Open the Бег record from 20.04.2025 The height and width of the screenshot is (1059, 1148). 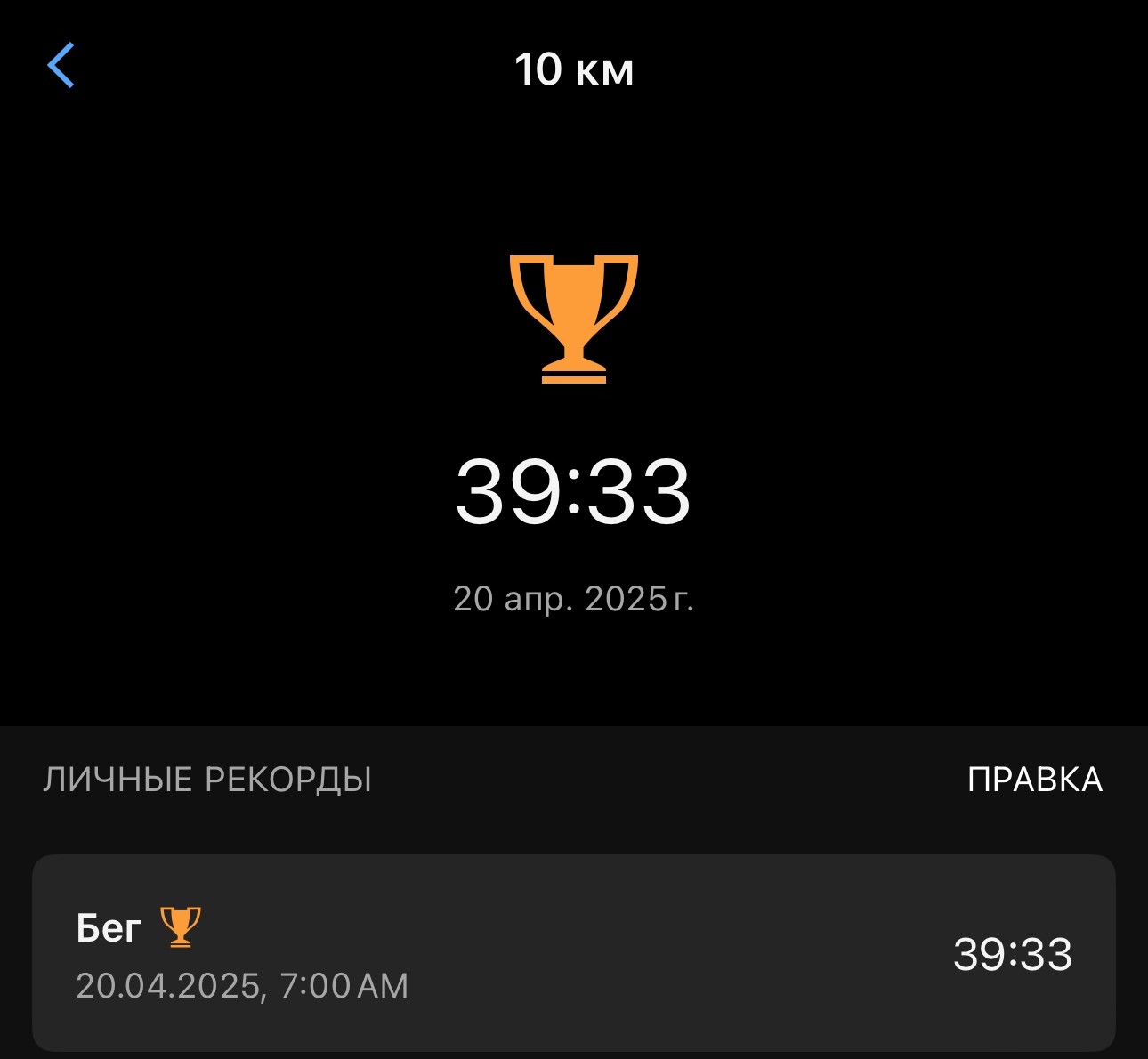pyautogui.click(x=573, y=954)
